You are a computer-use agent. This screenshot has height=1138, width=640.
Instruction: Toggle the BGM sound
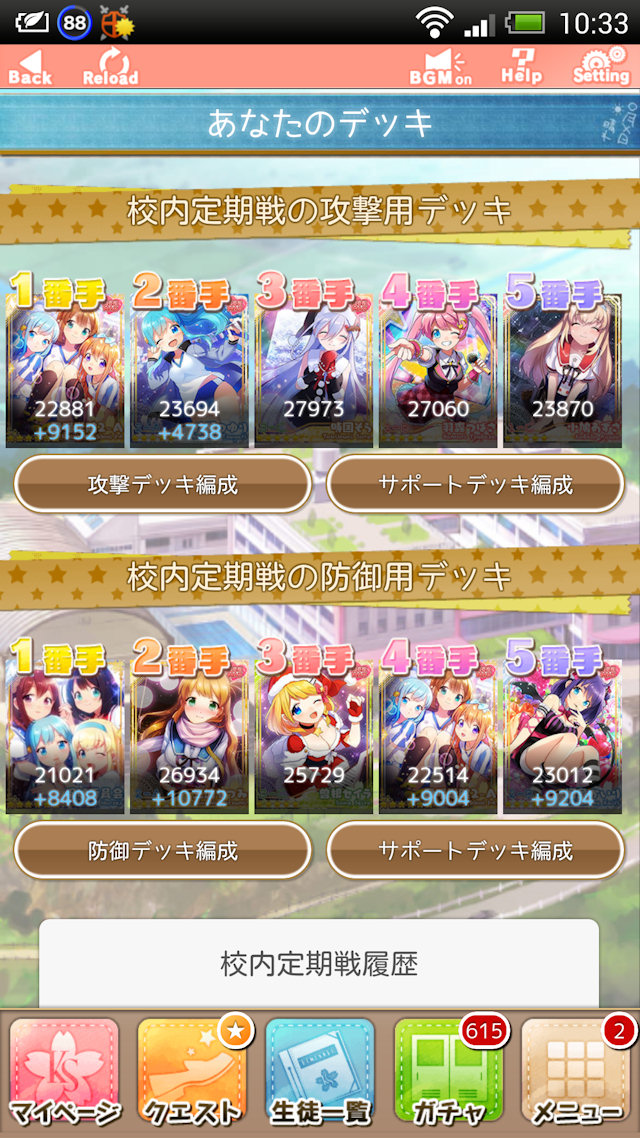pyautogui.click(x=441, y=67)
